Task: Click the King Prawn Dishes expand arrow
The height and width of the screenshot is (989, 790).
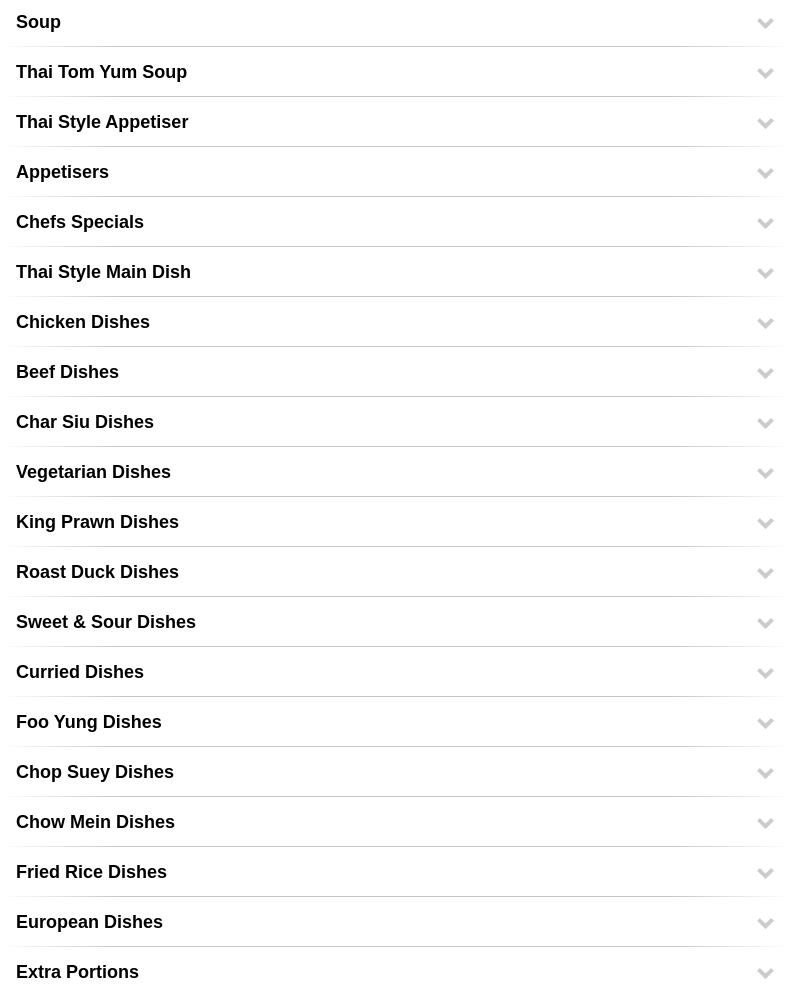Action: point(765,523)
